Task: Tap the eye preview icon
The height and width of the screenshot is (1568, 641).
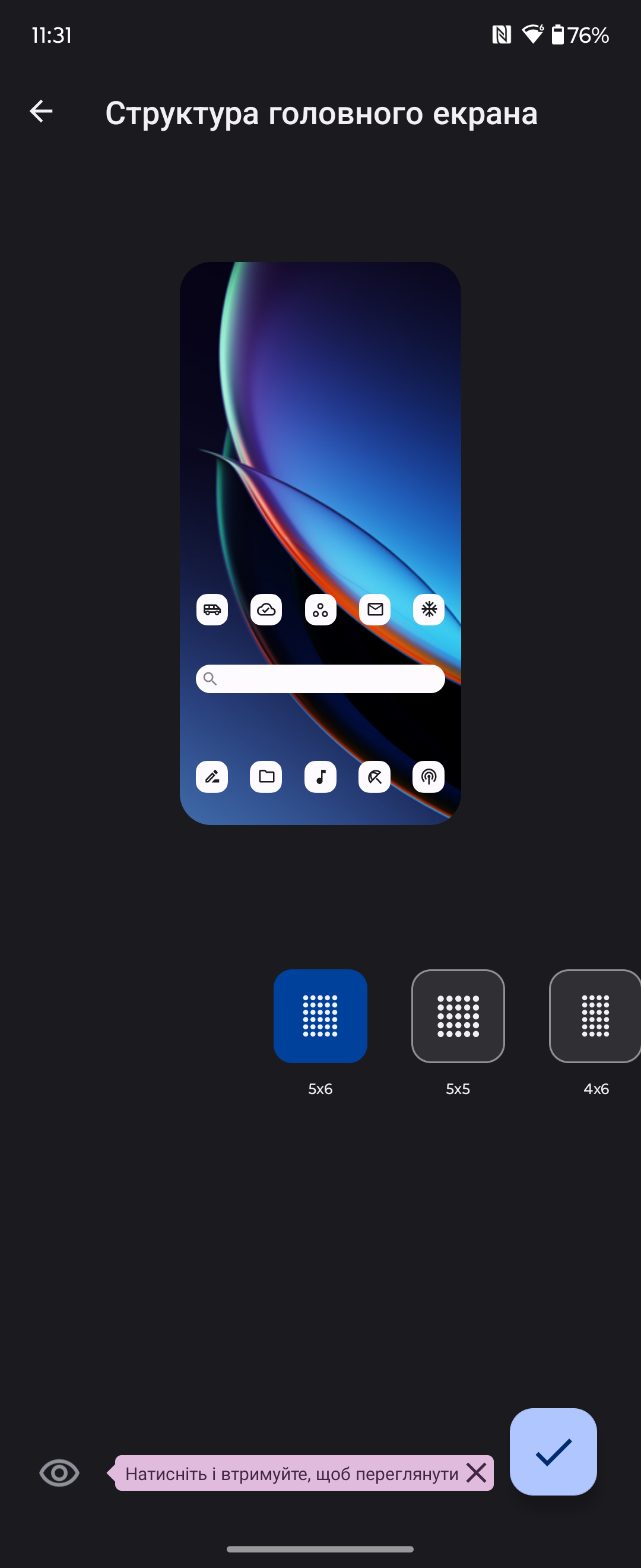Action: tap(59, 1473)
